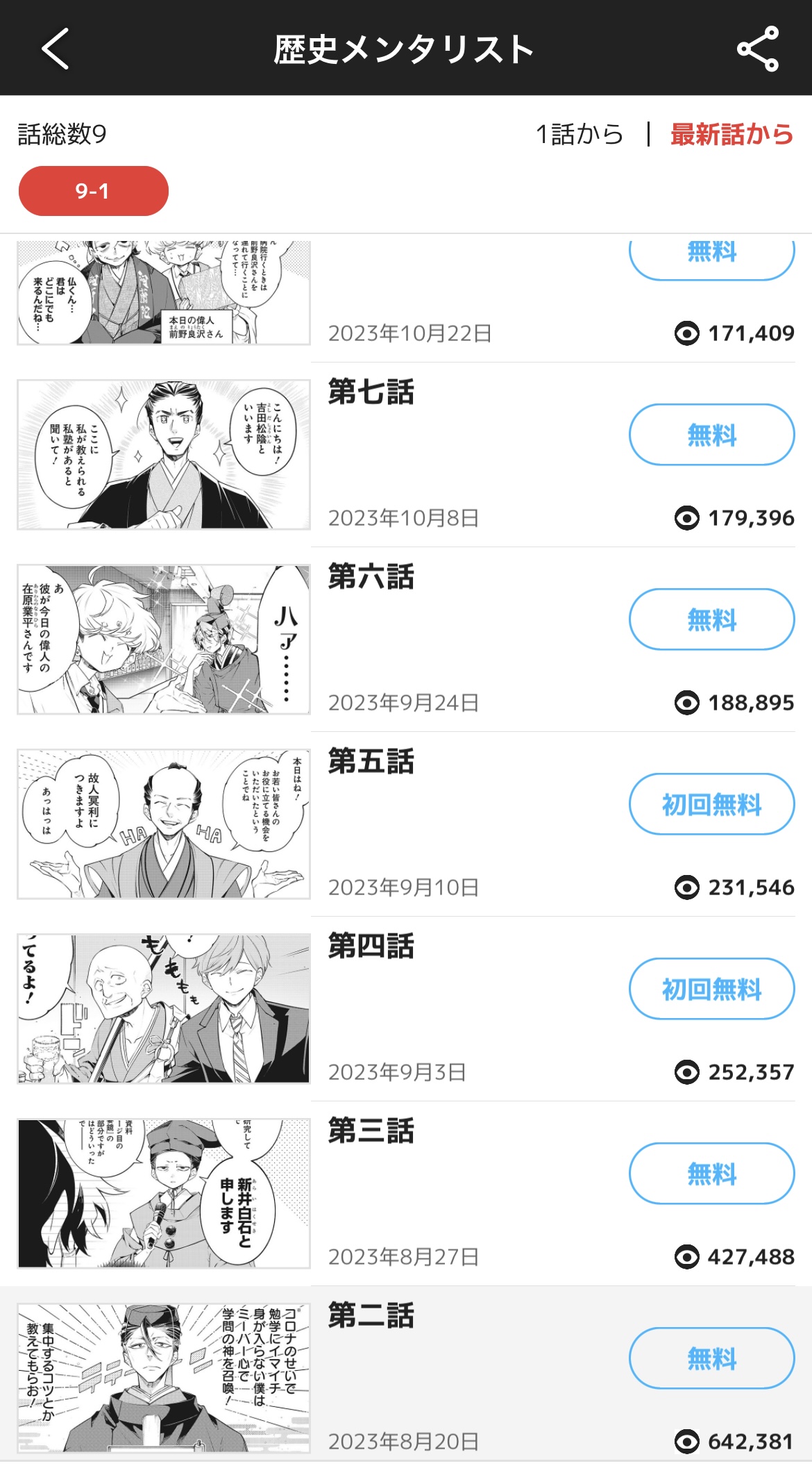
Task: Tap the 無料 button for 第六話
Action: tap(712, 619)
